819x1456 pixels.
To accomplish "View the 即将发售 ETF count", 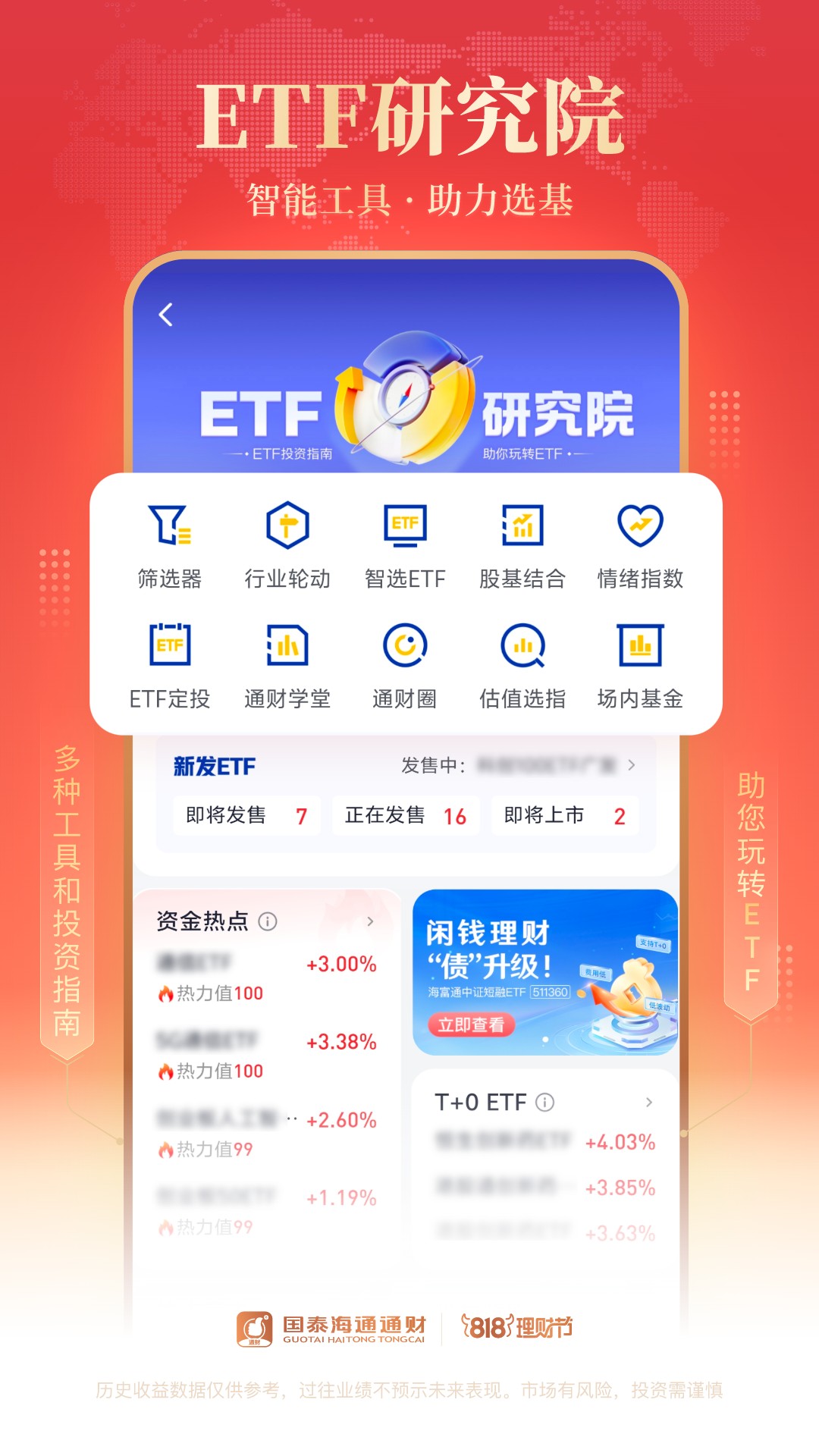I will (x=247, y=815).
